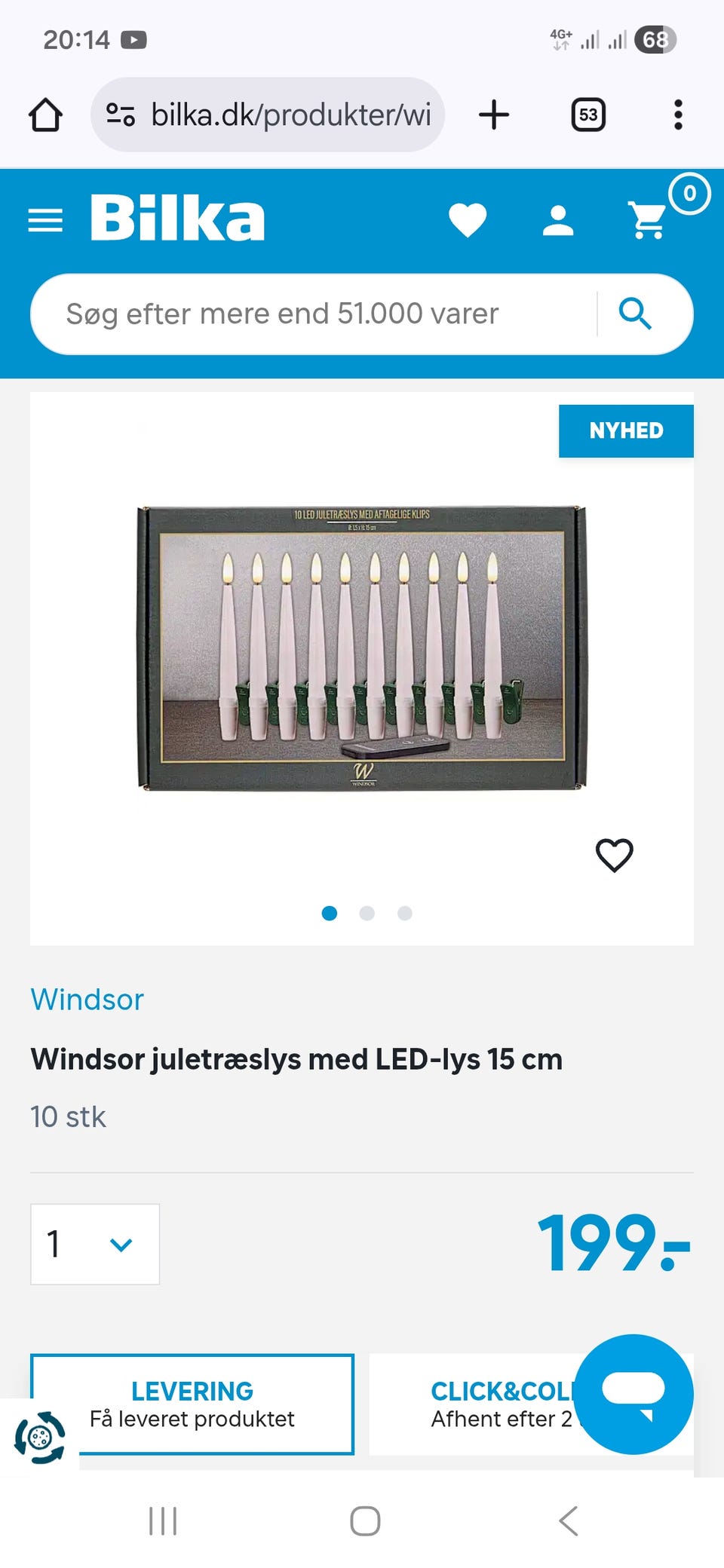Select the Levering delivery option

click(192, 1404)
